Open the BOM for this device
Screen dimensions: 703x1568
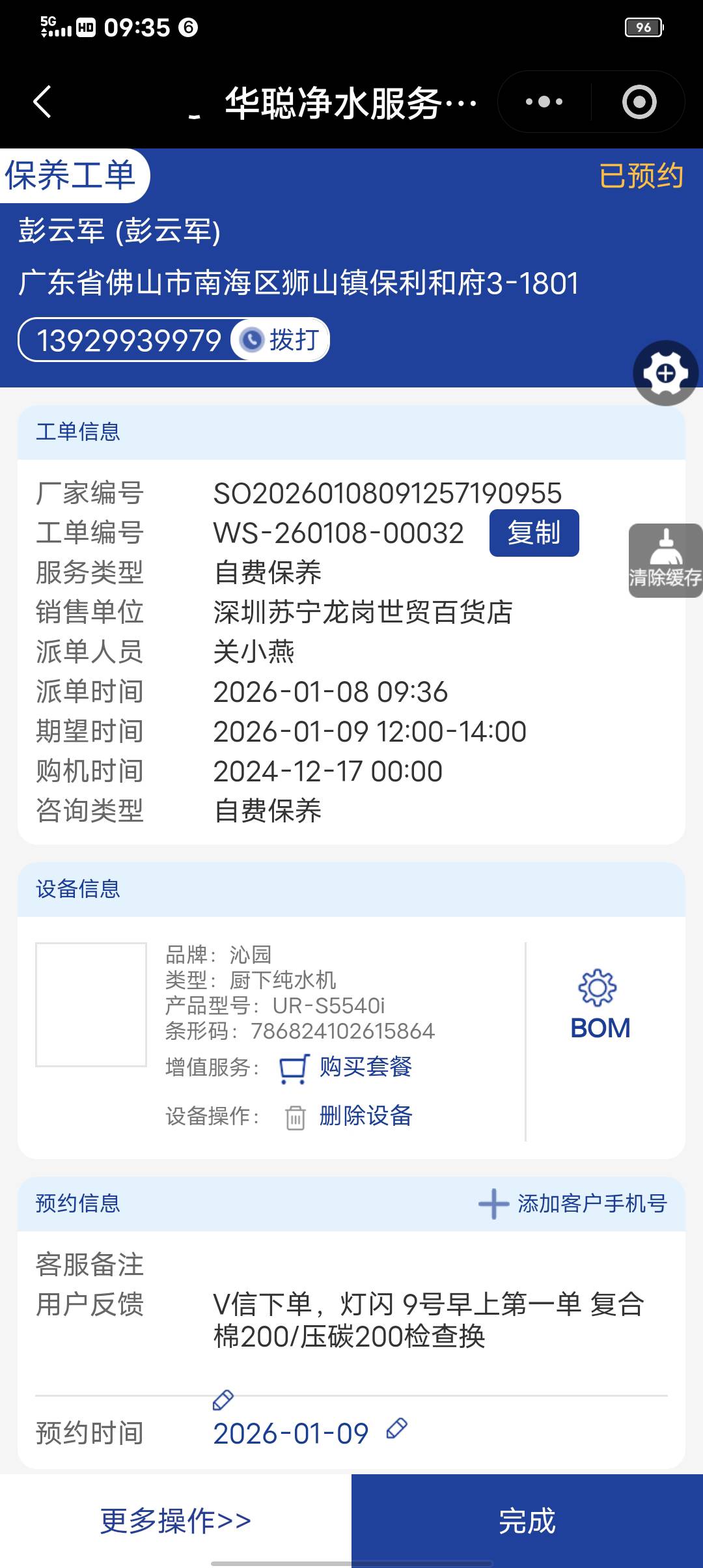click(600, 1007)
